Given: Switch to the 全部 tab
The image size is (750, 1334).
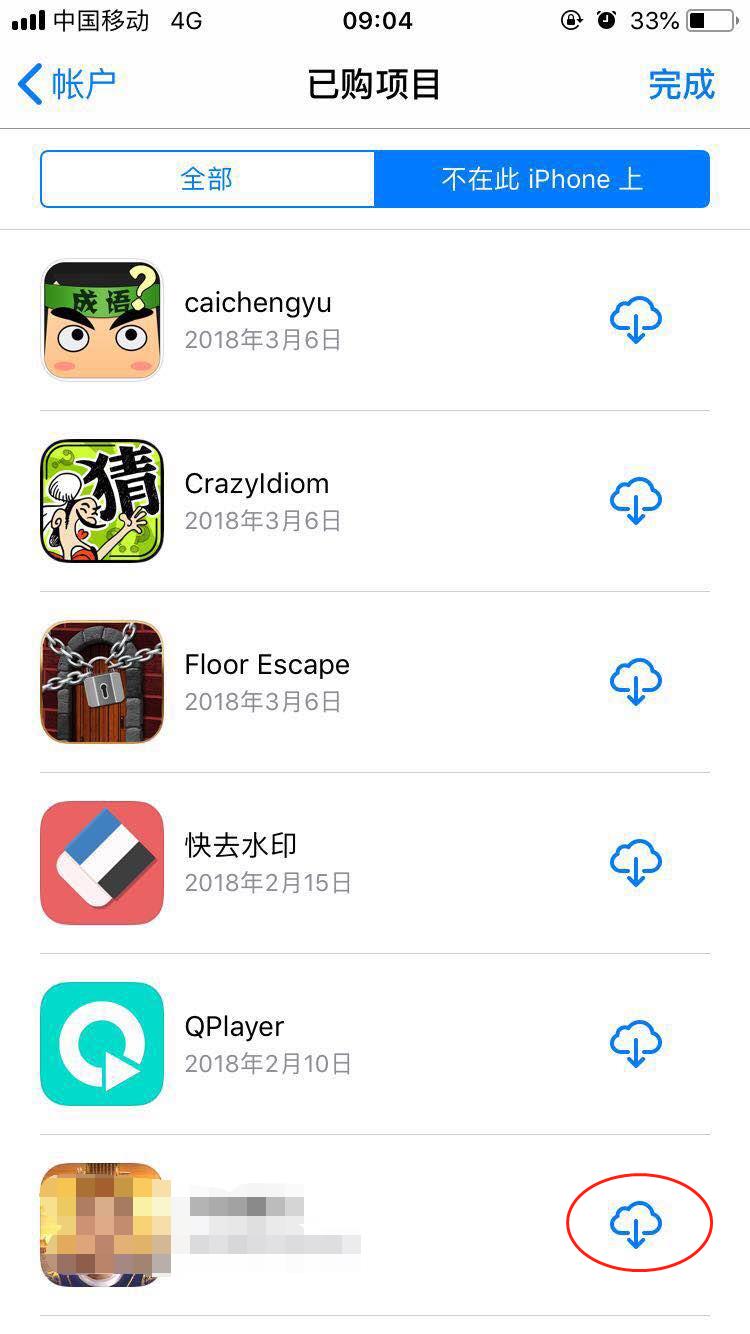Looking at the screenshot, I should (207, 179).
